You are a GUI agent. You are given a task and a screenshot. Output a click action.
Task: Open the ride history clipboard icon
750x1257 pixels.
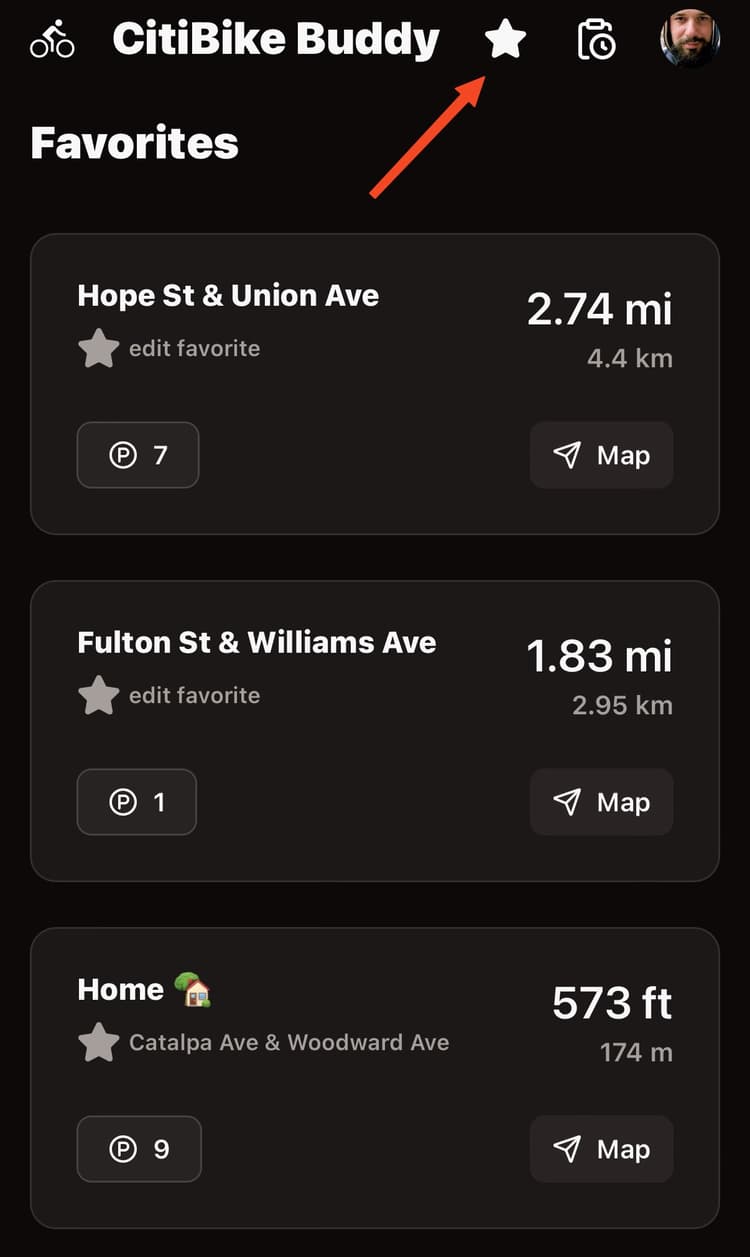click(x=597, y=40)
